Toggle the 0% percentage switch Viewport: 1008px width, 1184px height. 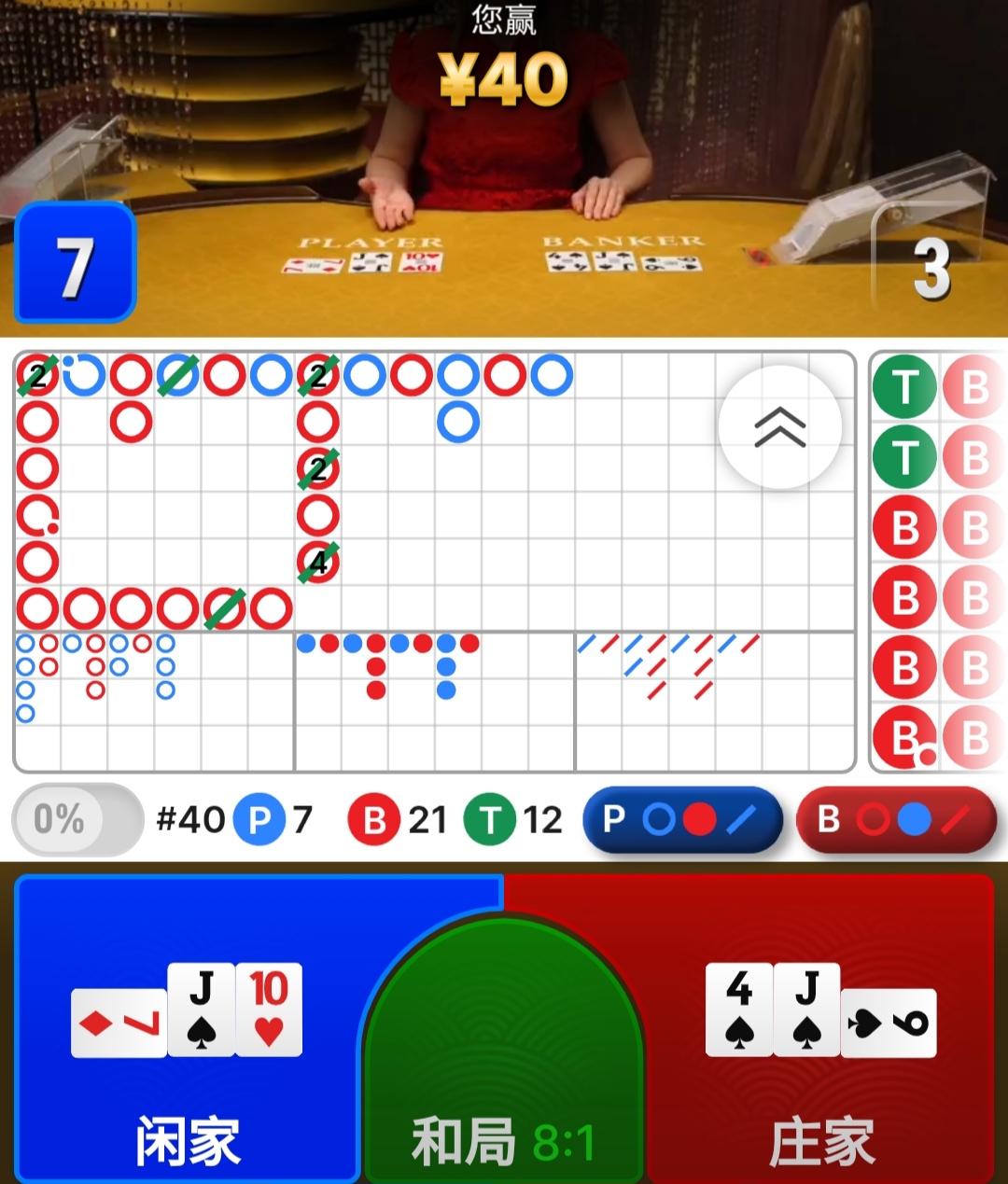tap(77, 820)
